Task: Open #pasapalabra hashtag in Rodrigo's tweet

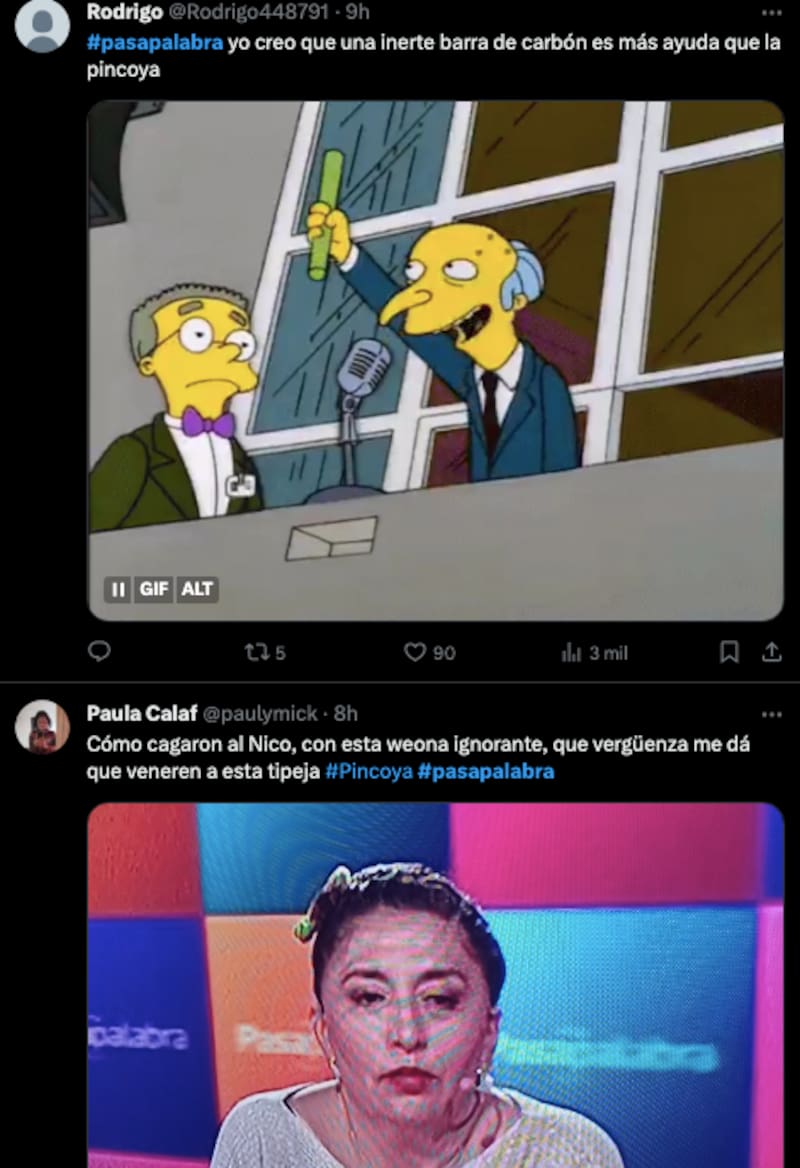Action: [x=154, y=44]
